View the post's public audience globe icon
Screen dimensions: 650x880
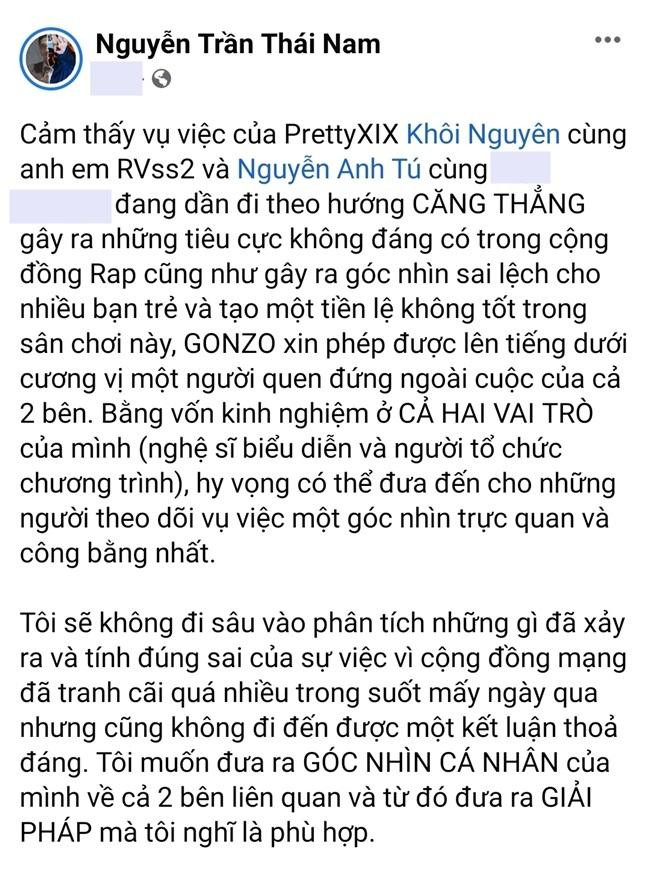click(x=162, y=78)
